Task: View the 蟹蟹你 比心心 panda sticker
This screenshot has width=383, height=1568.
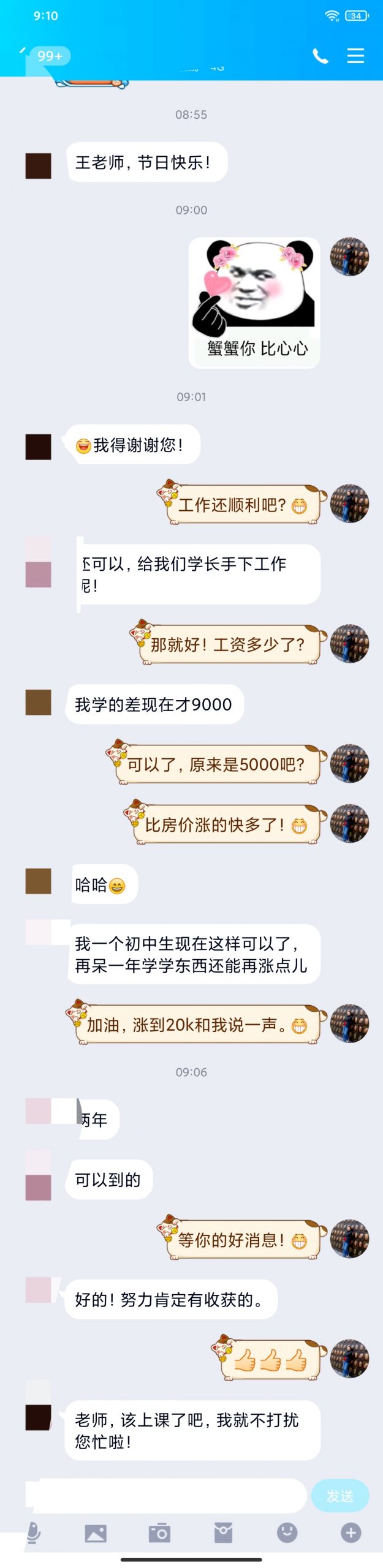Action: (254, 303)
